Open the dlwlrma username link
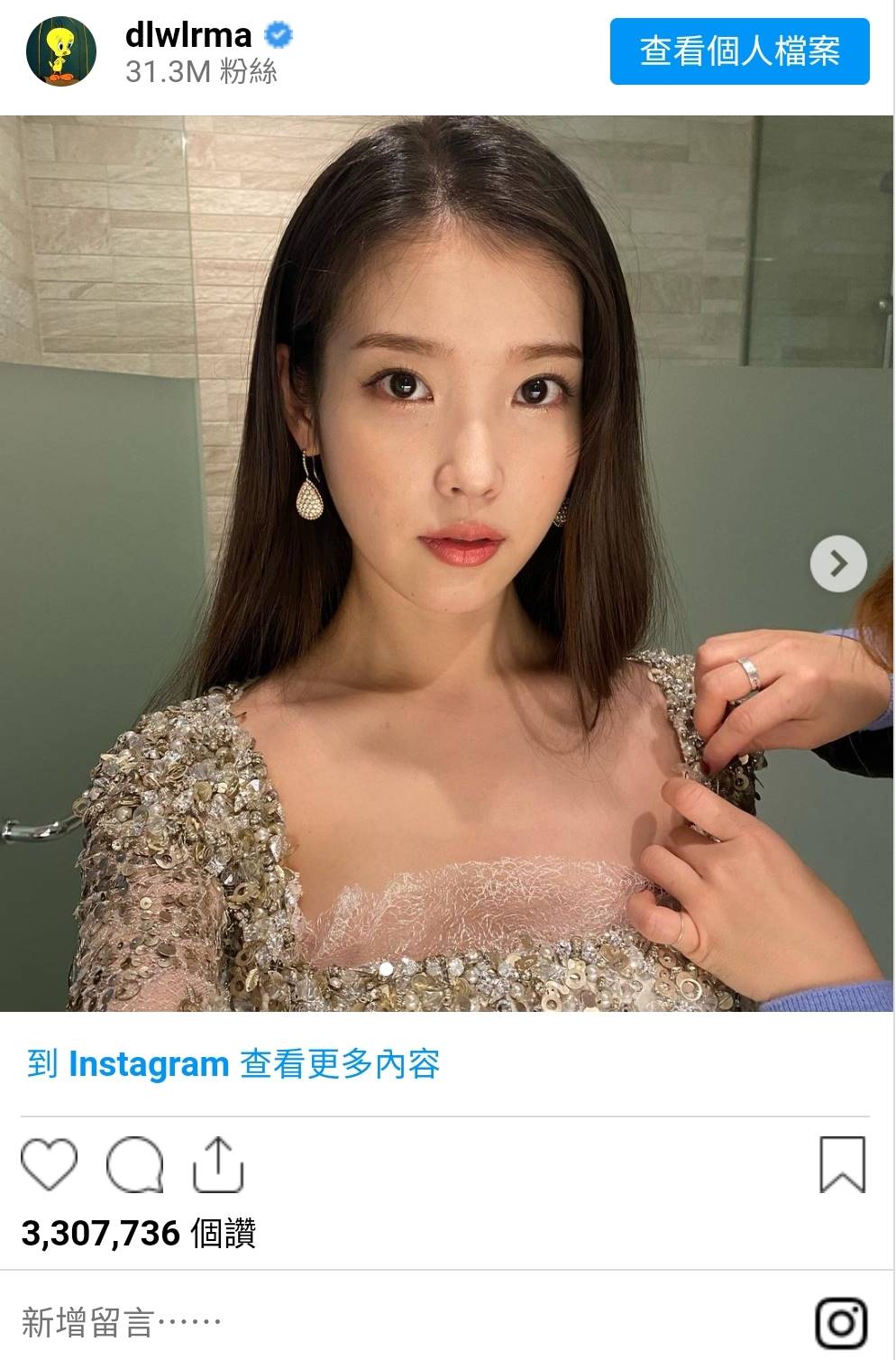 point(189,35)
